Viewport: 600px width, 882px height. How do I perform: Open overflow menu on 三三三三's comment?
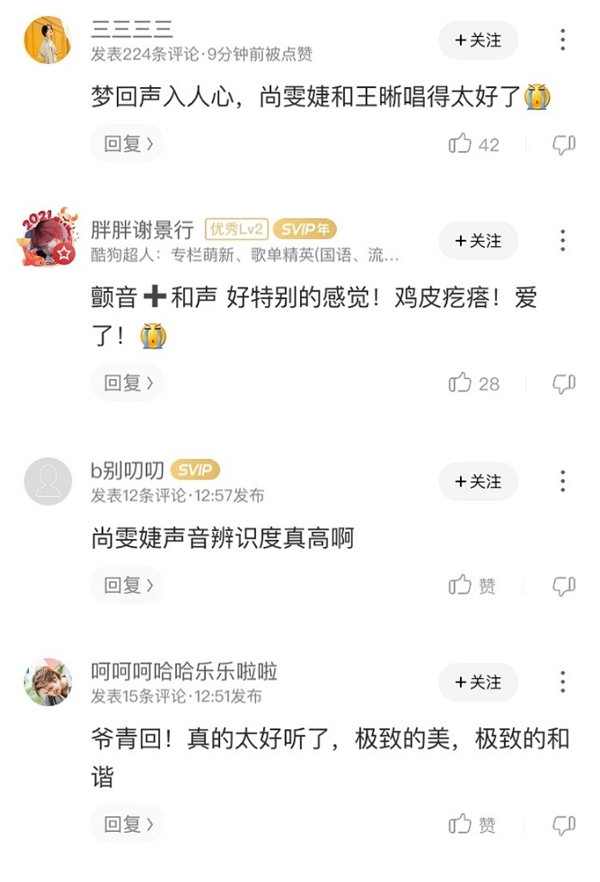click(x=563, y=40)
